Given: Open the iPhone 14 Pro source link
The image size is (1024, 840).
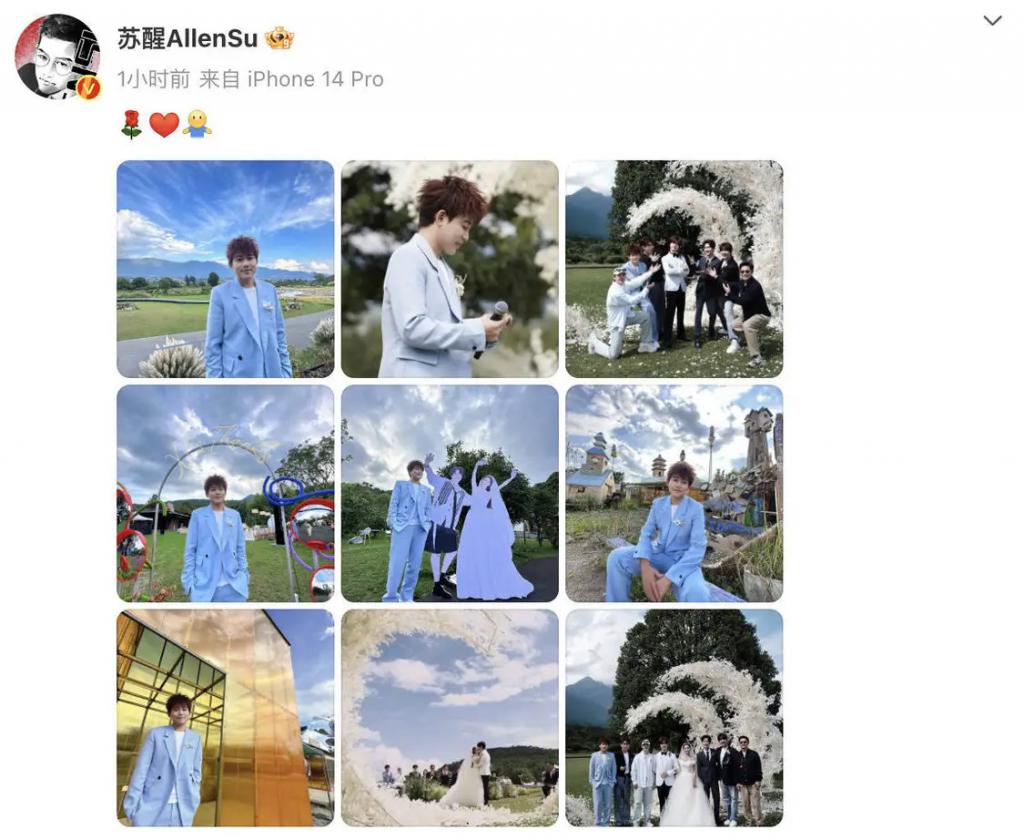Looking at the screenshot, I should (x=315, y=79).
